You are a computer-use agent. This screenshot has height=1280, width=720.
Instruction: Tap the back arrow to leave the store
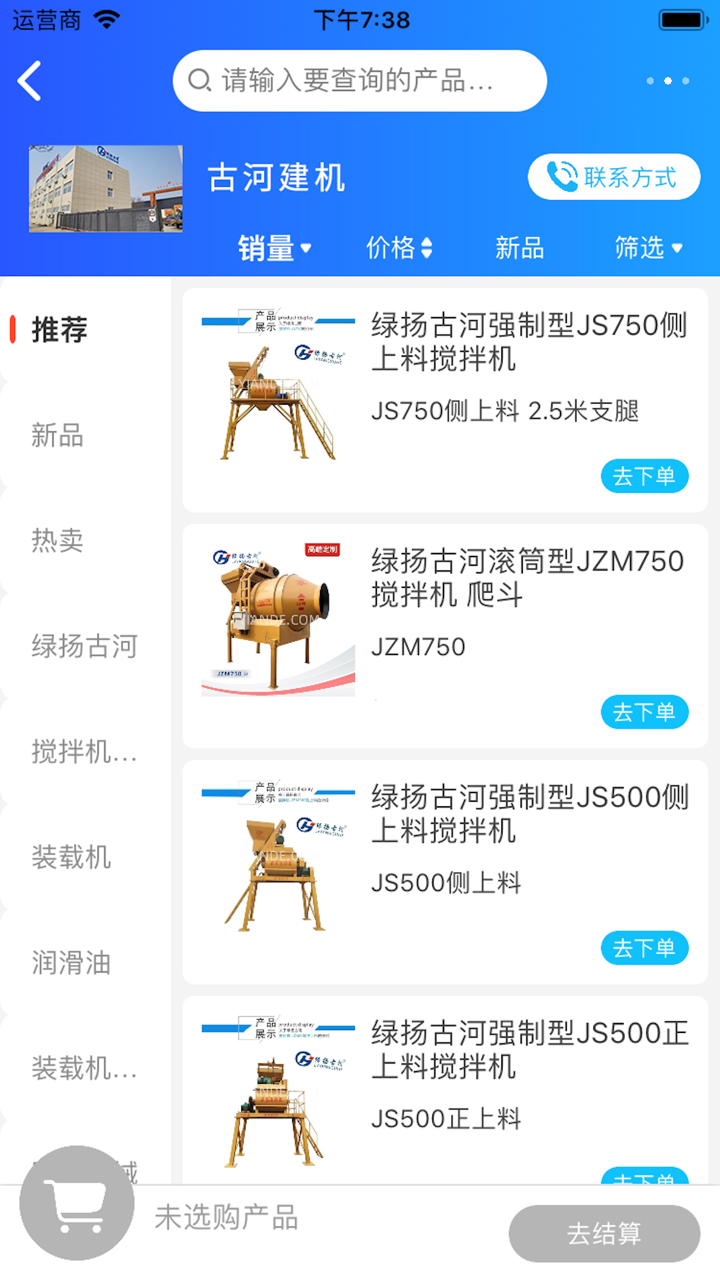[x=28, y=80]
